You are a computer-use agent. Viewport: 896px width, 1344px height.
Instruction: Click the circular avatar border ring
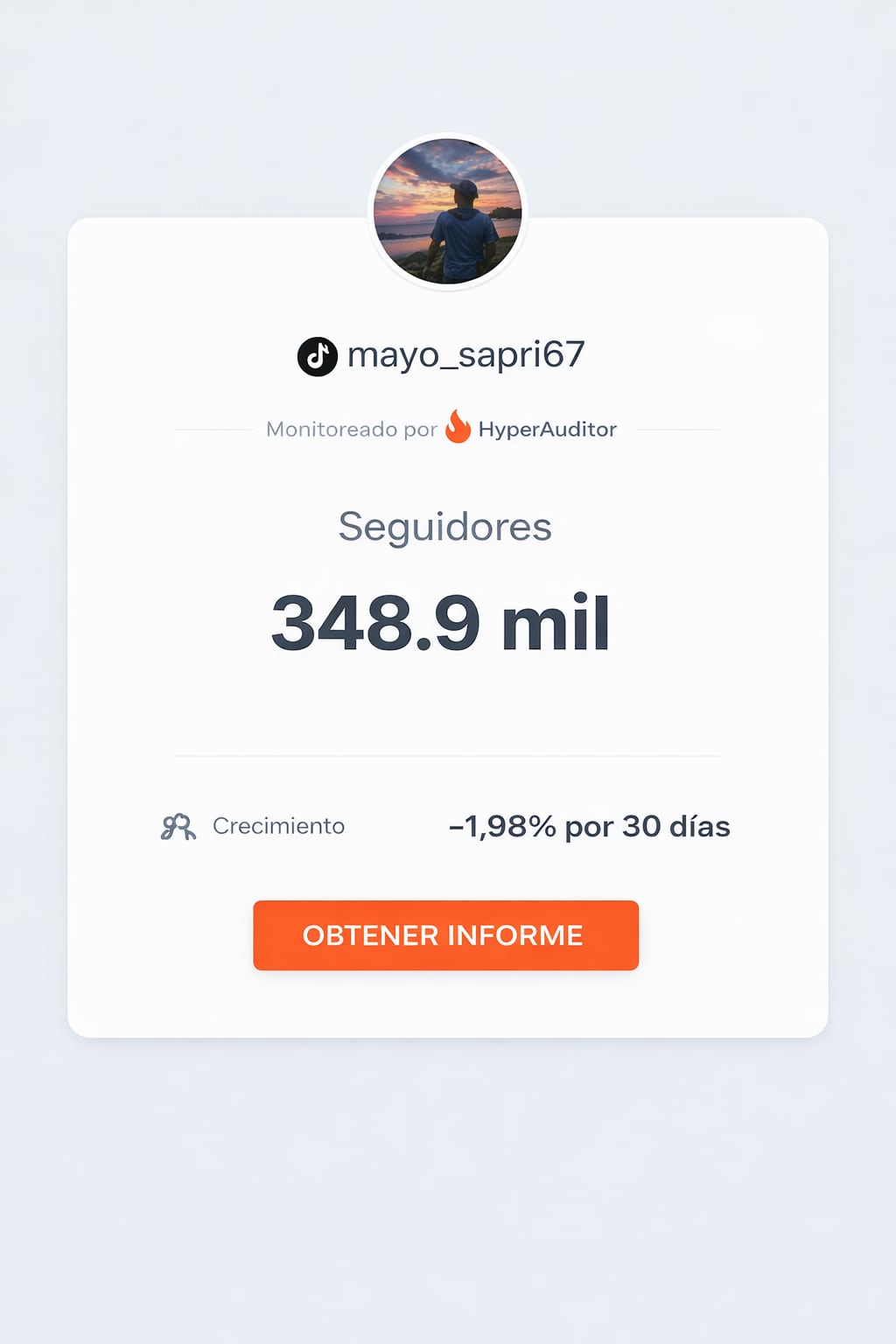448,140
